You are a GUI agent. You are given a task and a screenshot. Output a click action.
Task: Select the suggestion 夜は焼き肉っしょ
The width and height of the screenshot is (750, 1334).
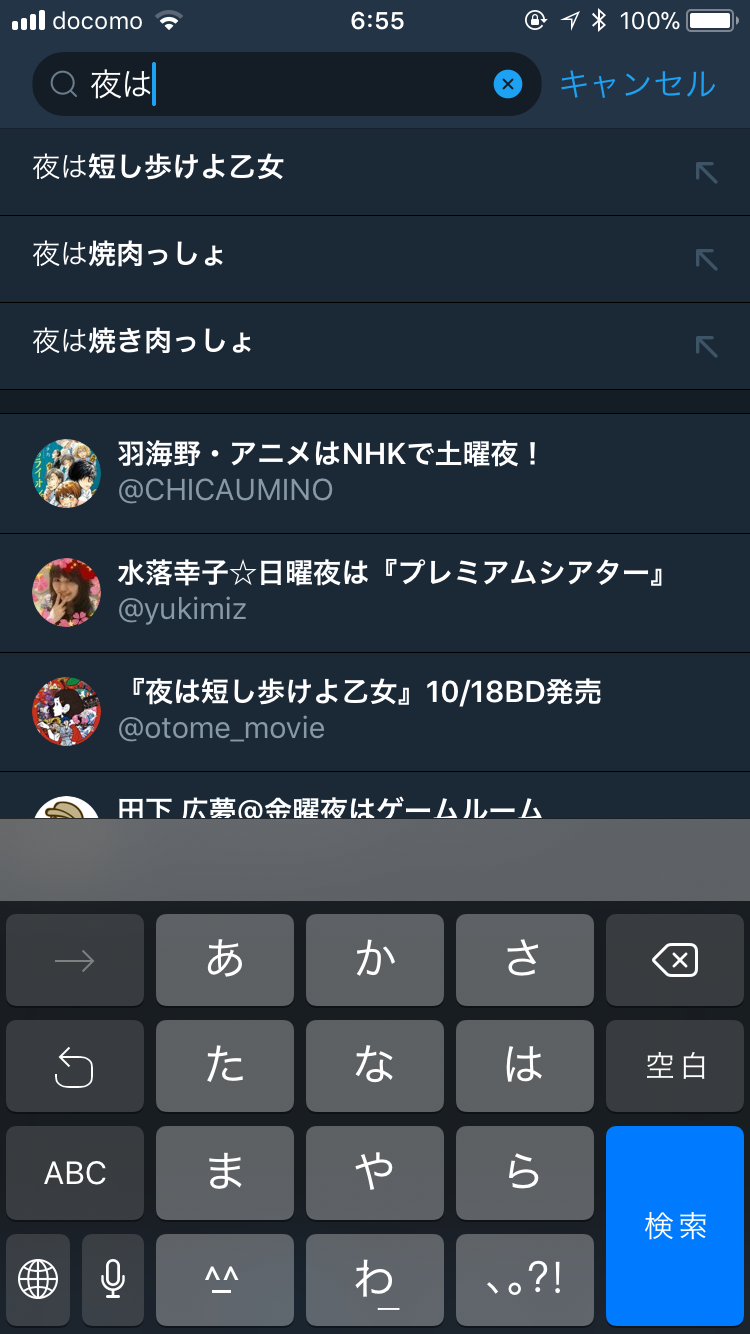point(300,342)
